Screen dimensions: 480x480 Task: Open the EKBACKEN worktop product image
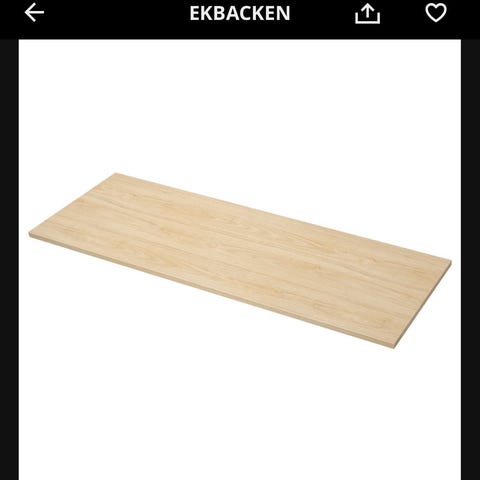coord(240,260)
